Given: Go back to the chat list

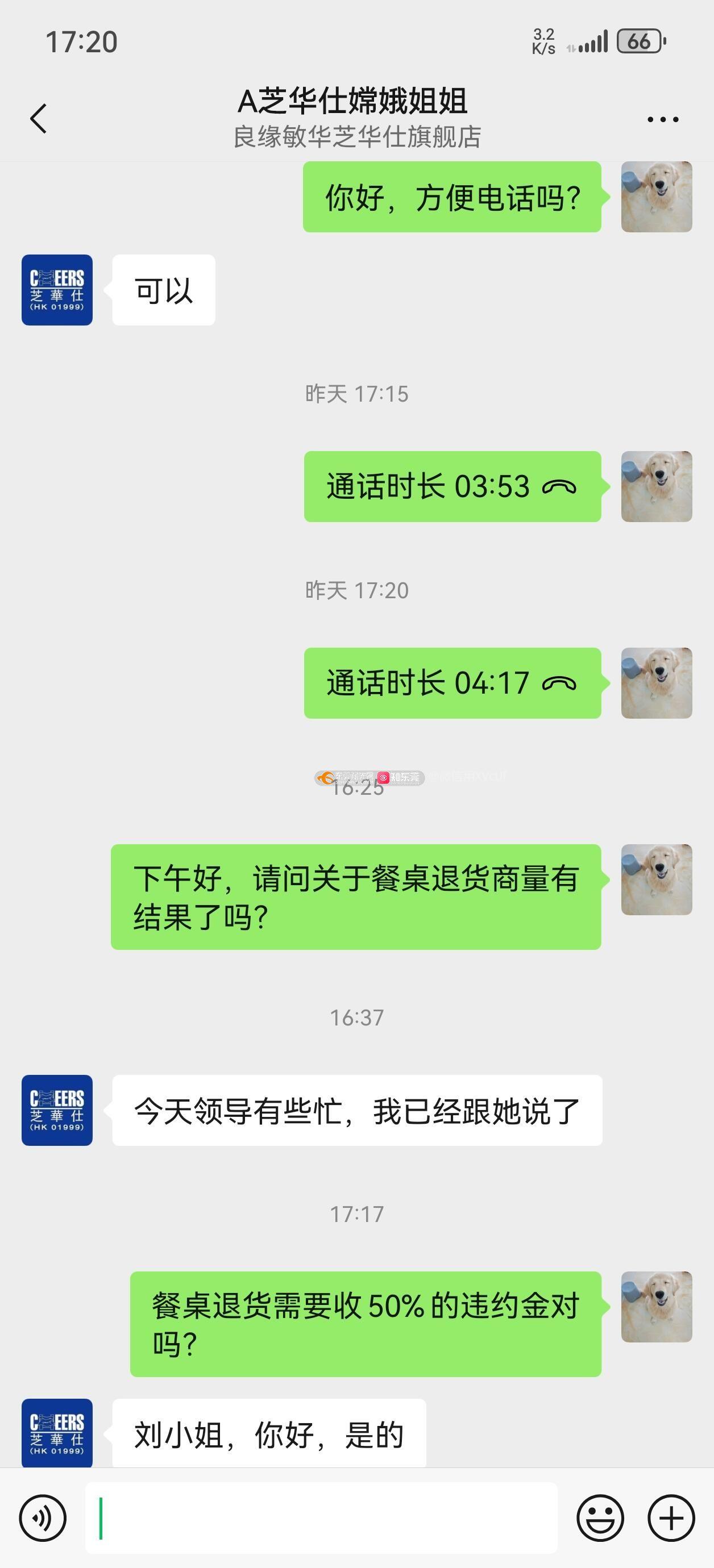Looking at the screenshot, I should click(39, 118).
